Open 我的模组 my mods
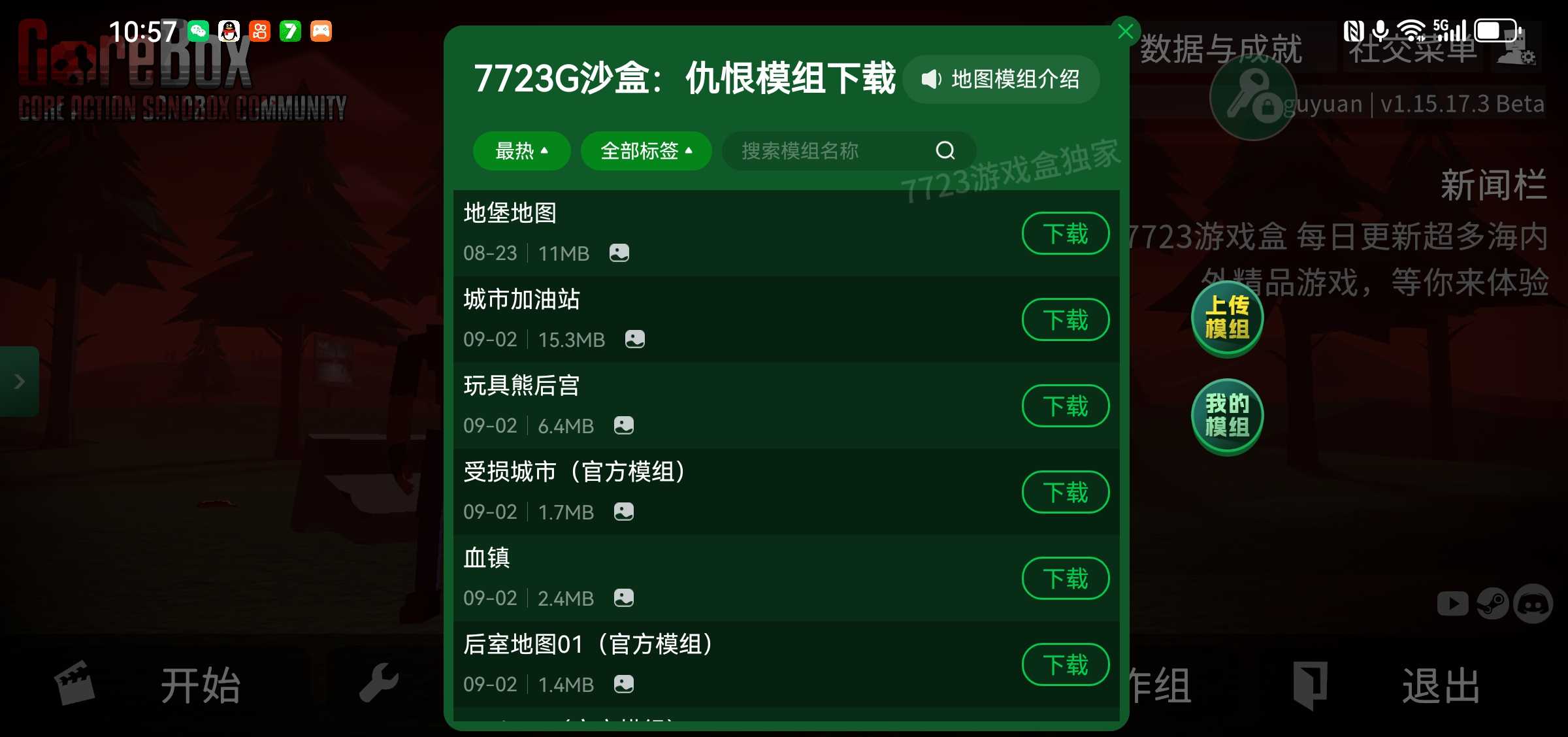Screen dimensions: 1568x737 [x=1227, y=416]
